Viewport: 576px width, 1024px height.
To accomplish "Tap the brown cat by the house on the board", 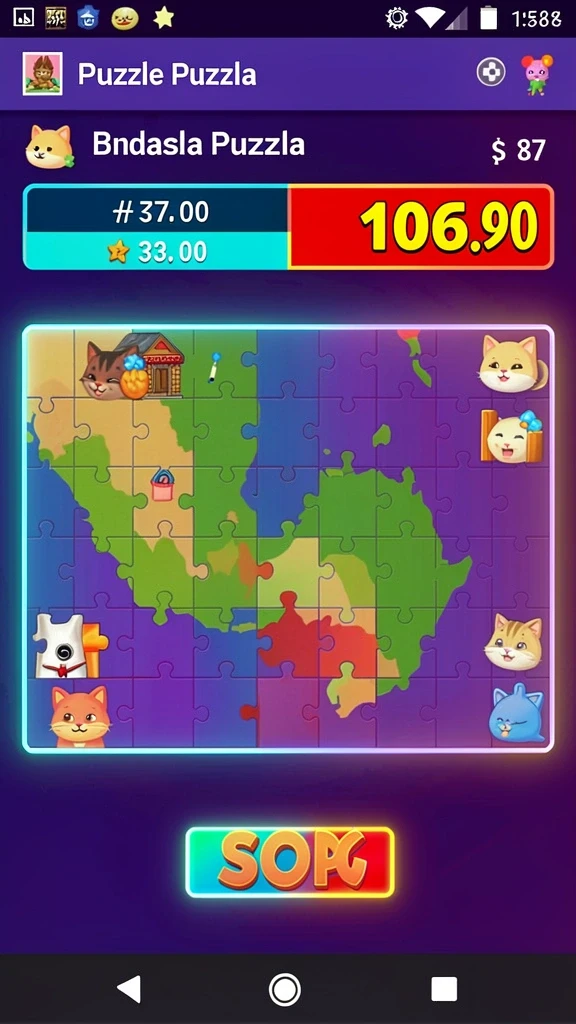I will point(102,371).
